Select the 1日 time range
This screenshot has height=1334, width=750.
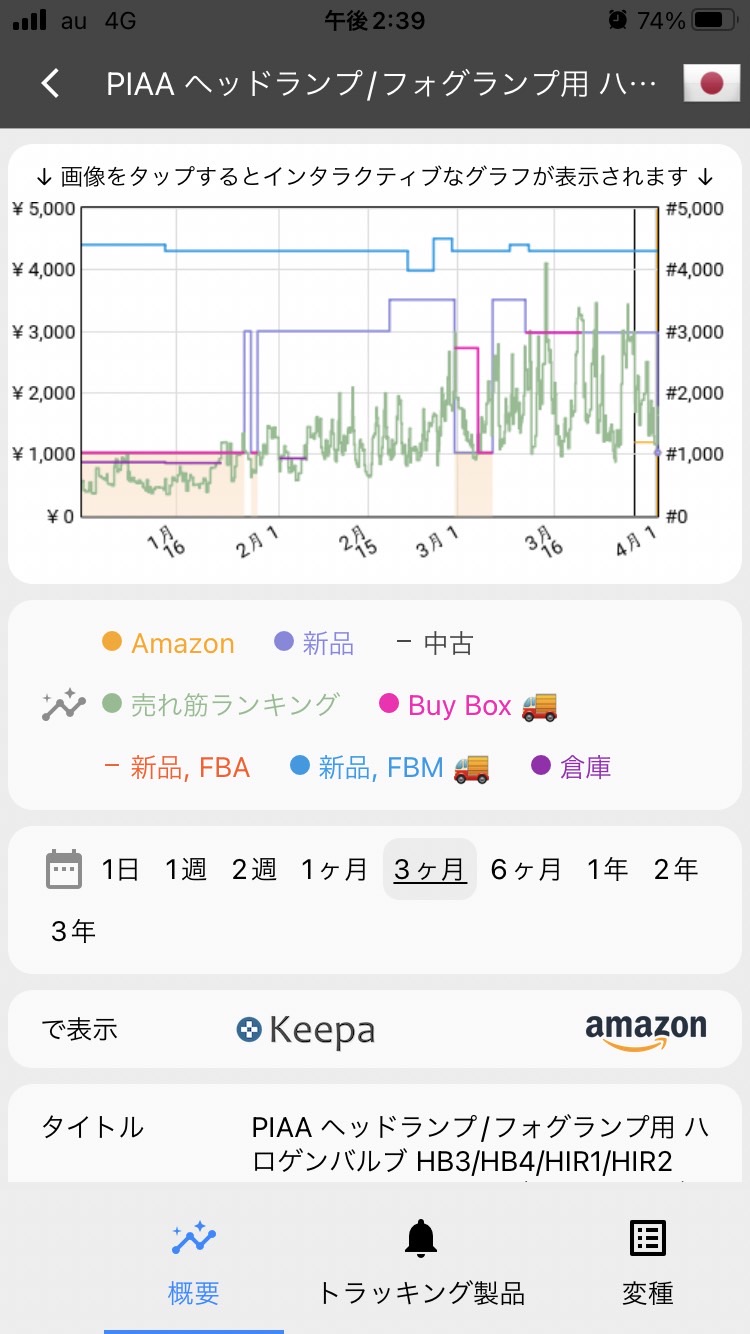pos(120,869)
